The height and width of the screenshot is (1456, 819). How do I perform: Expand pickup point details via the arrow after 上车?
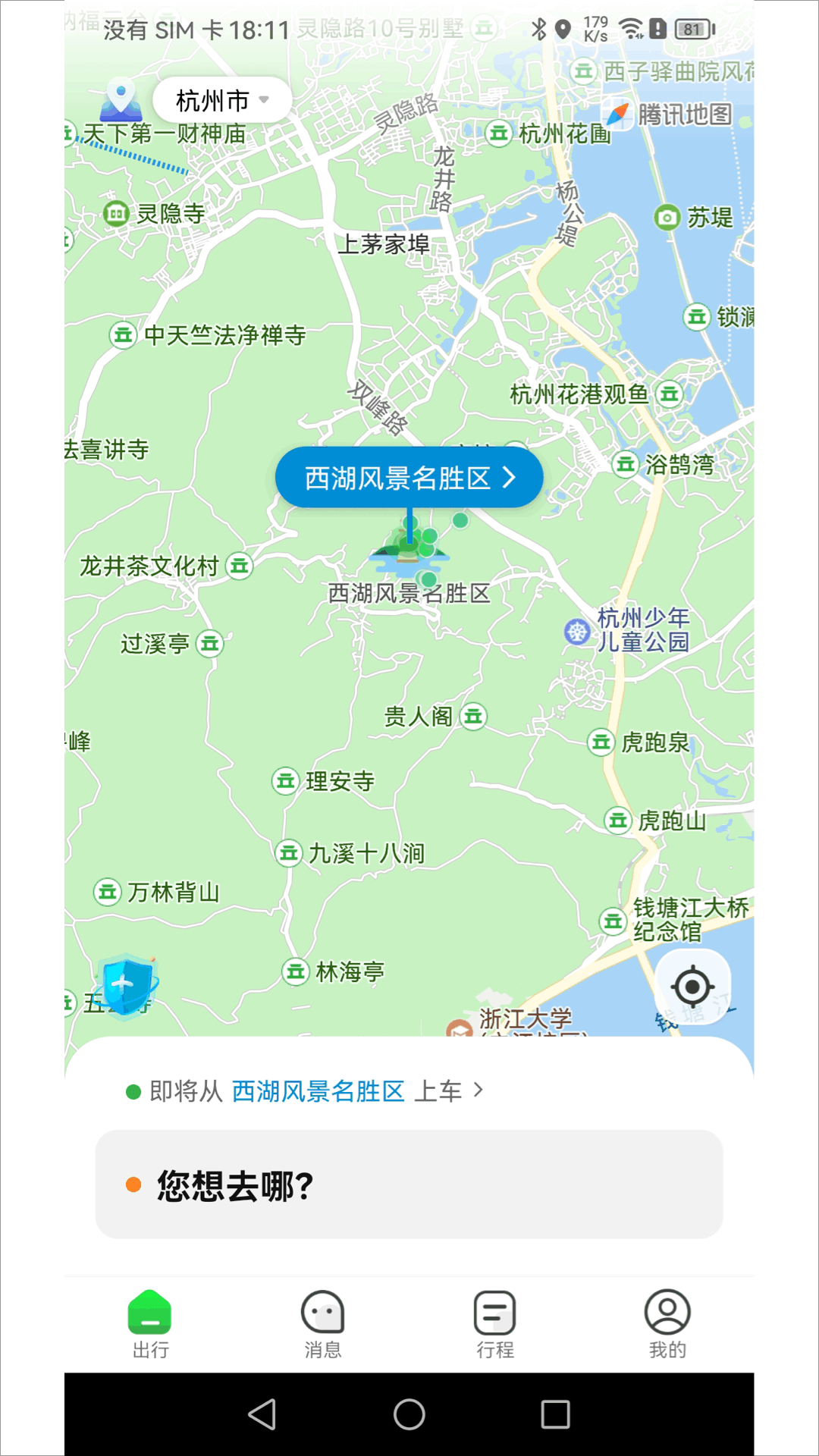479,1088
